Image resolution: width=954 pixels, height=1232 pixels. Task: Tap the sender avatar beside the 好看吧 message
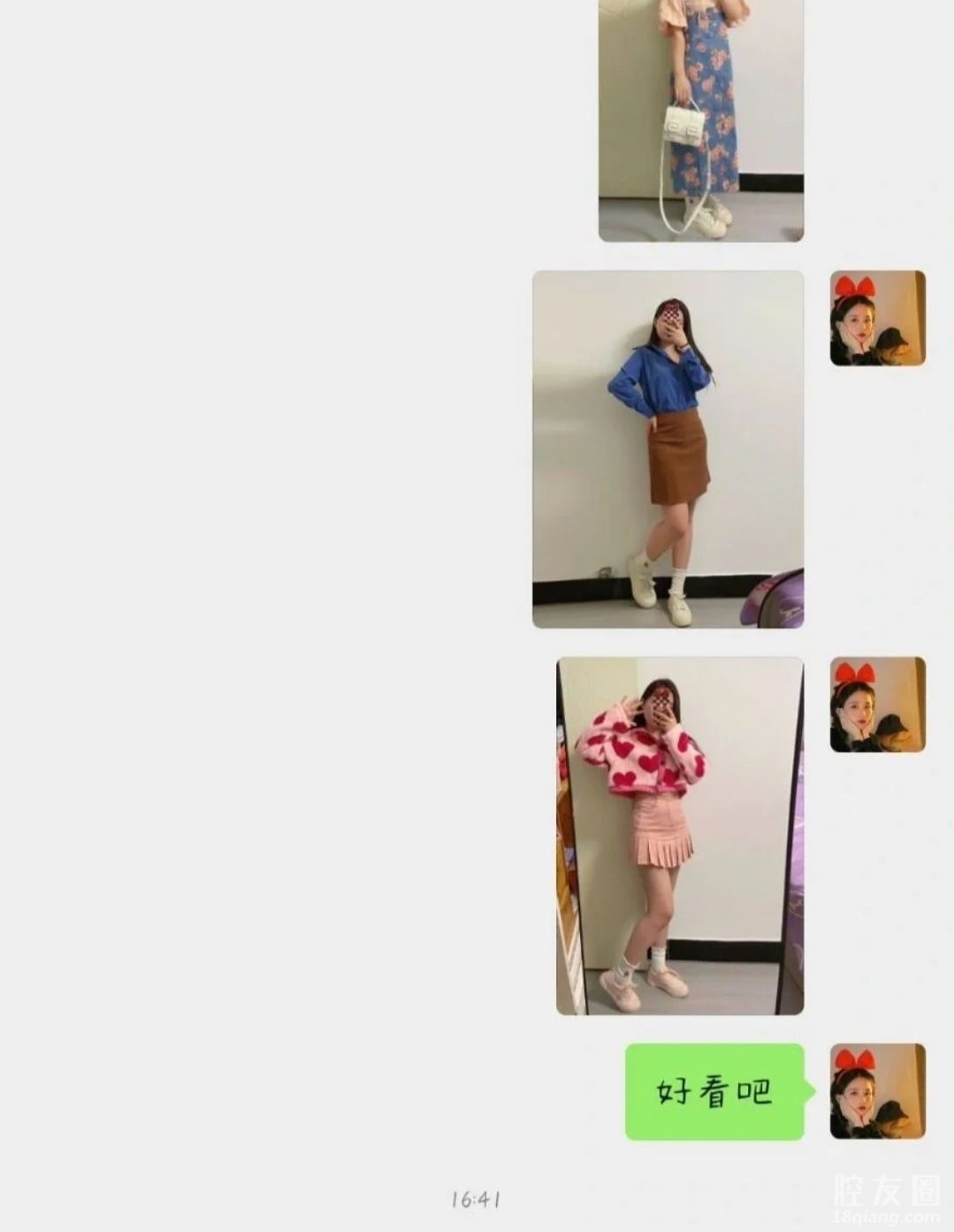[877, 1090]
